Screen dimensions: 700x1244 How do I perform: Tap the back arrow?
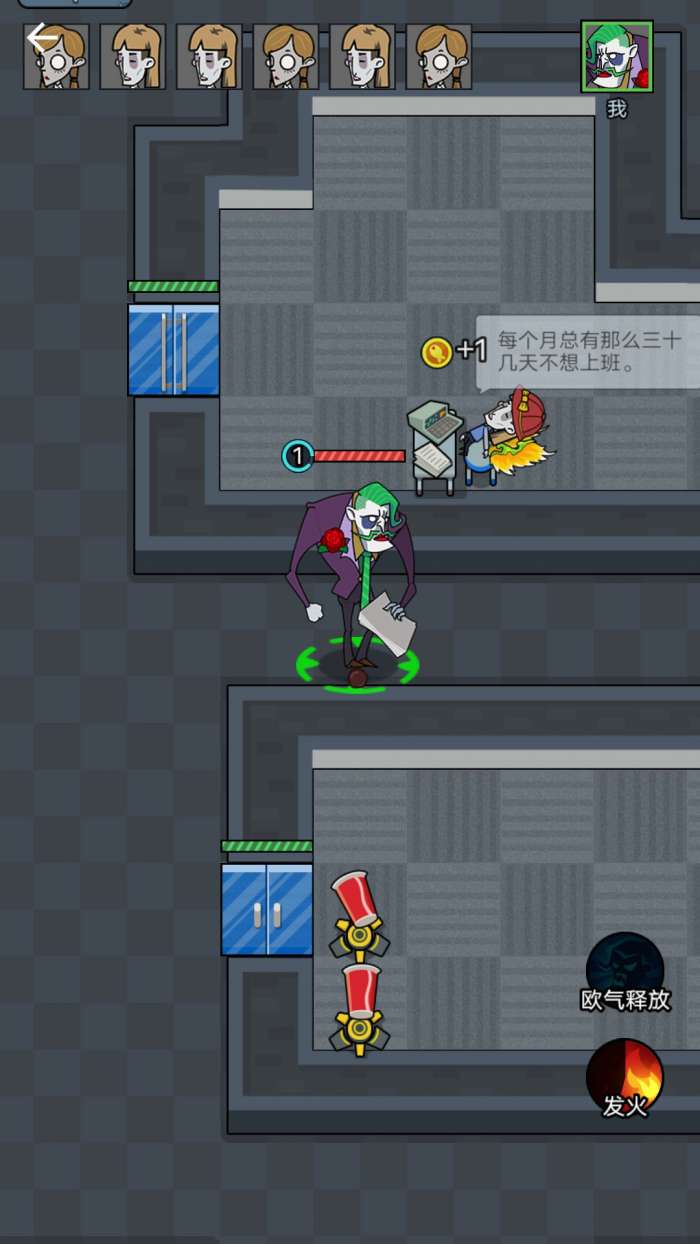pyautogui.click(x=40, y=39)
